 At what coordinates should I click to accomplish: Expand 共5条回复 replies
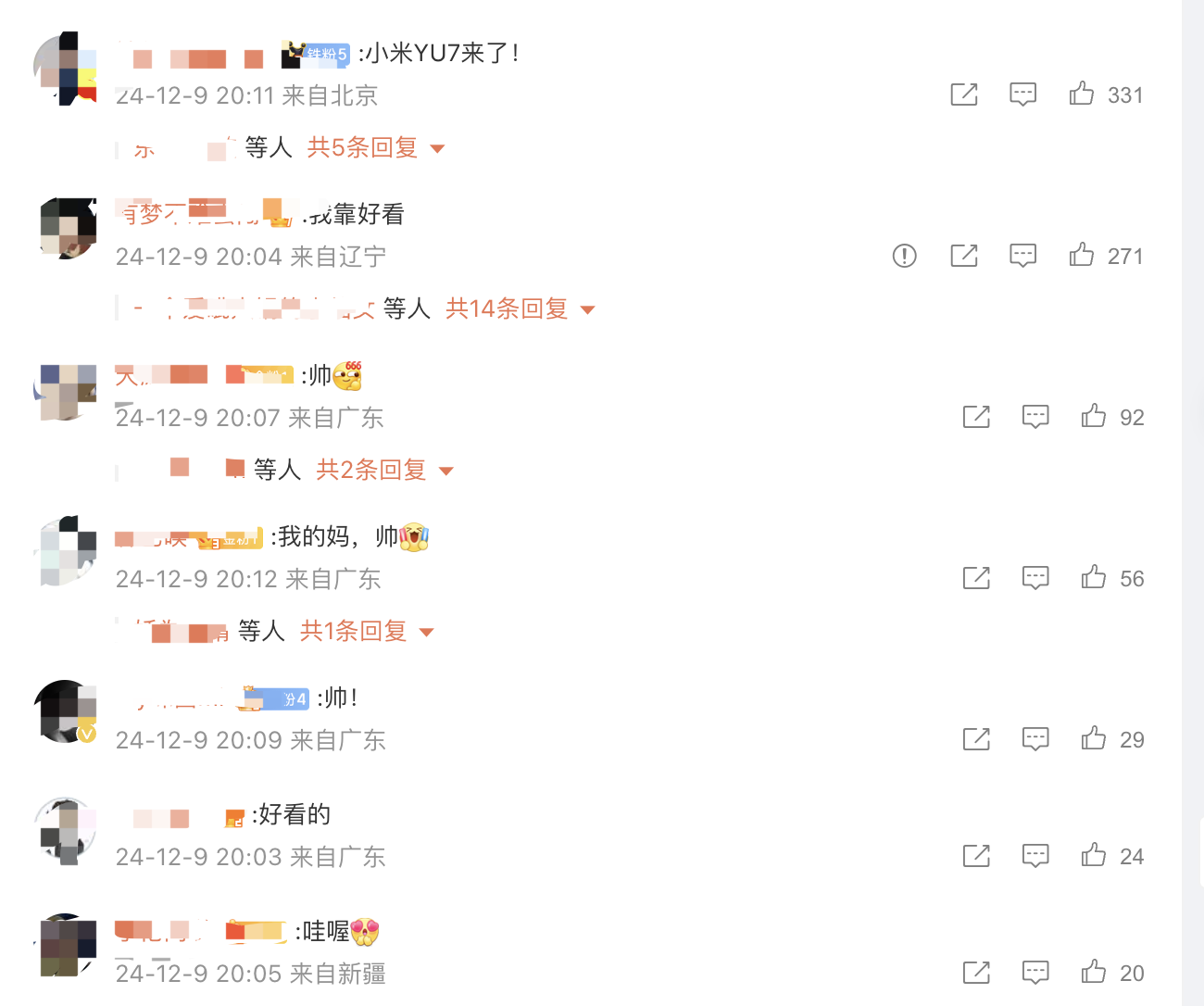[x=375, y=148]
